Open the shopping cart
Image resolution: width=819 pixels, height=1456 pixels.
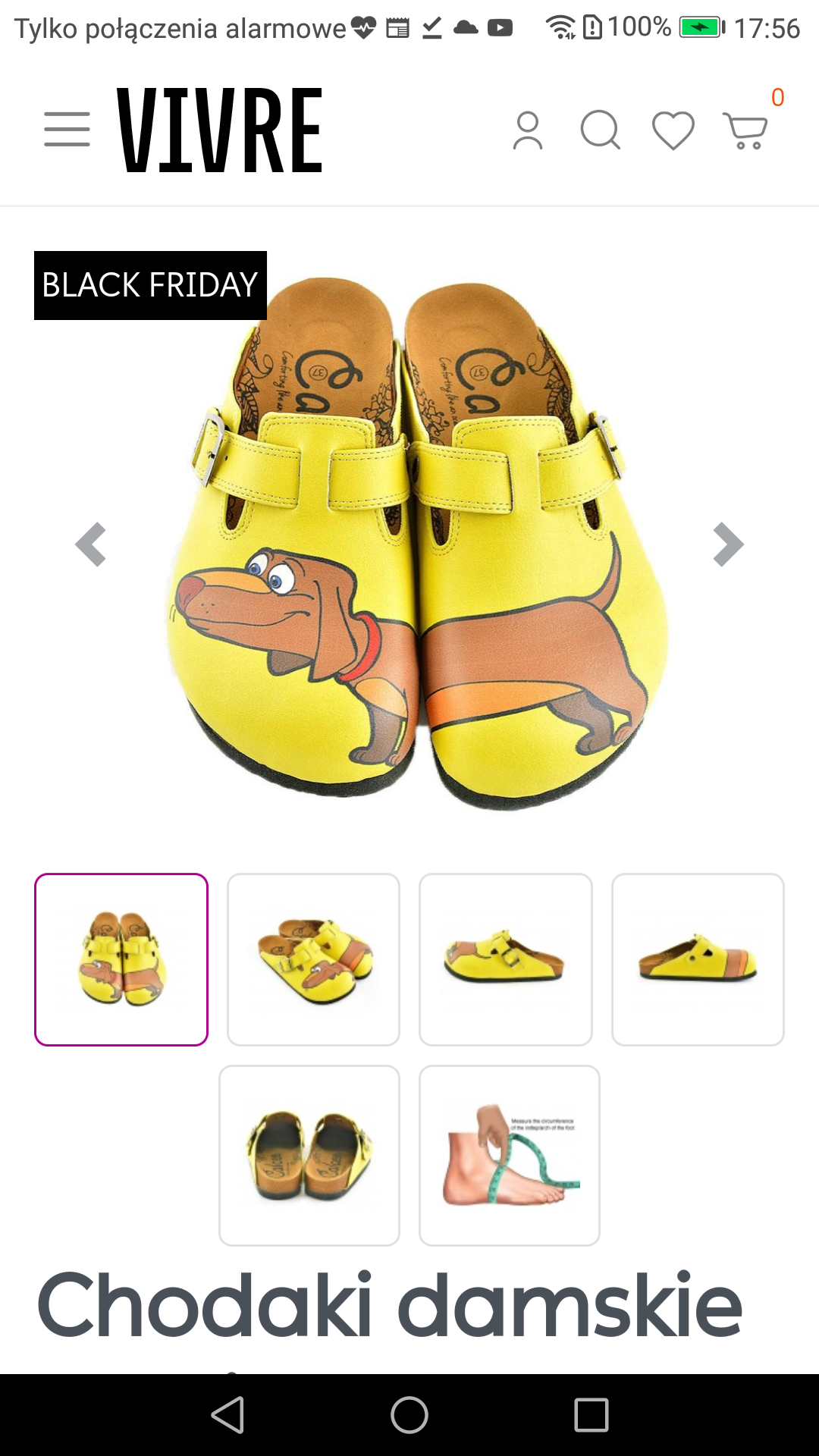[746, 130]
